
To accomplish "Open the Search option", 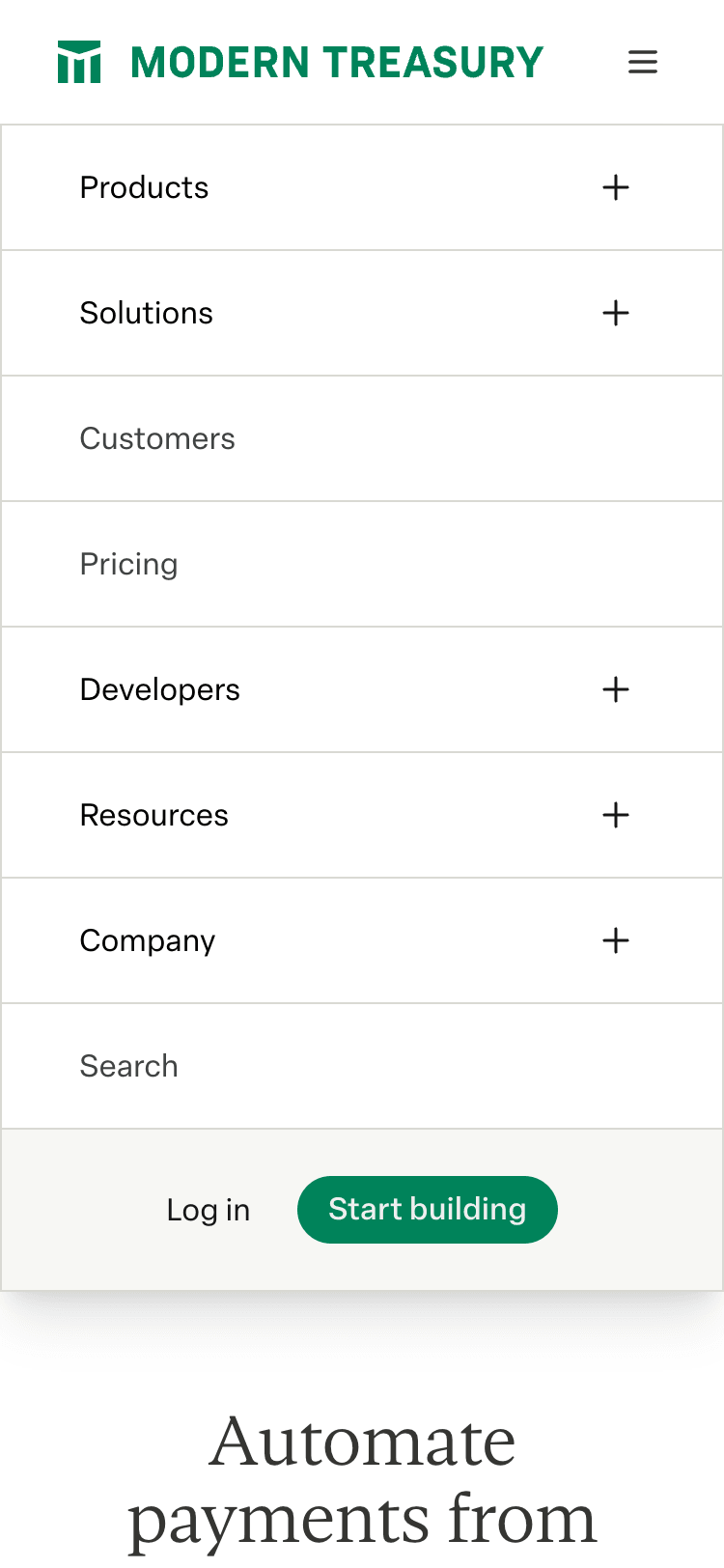I will [129, 1066].
